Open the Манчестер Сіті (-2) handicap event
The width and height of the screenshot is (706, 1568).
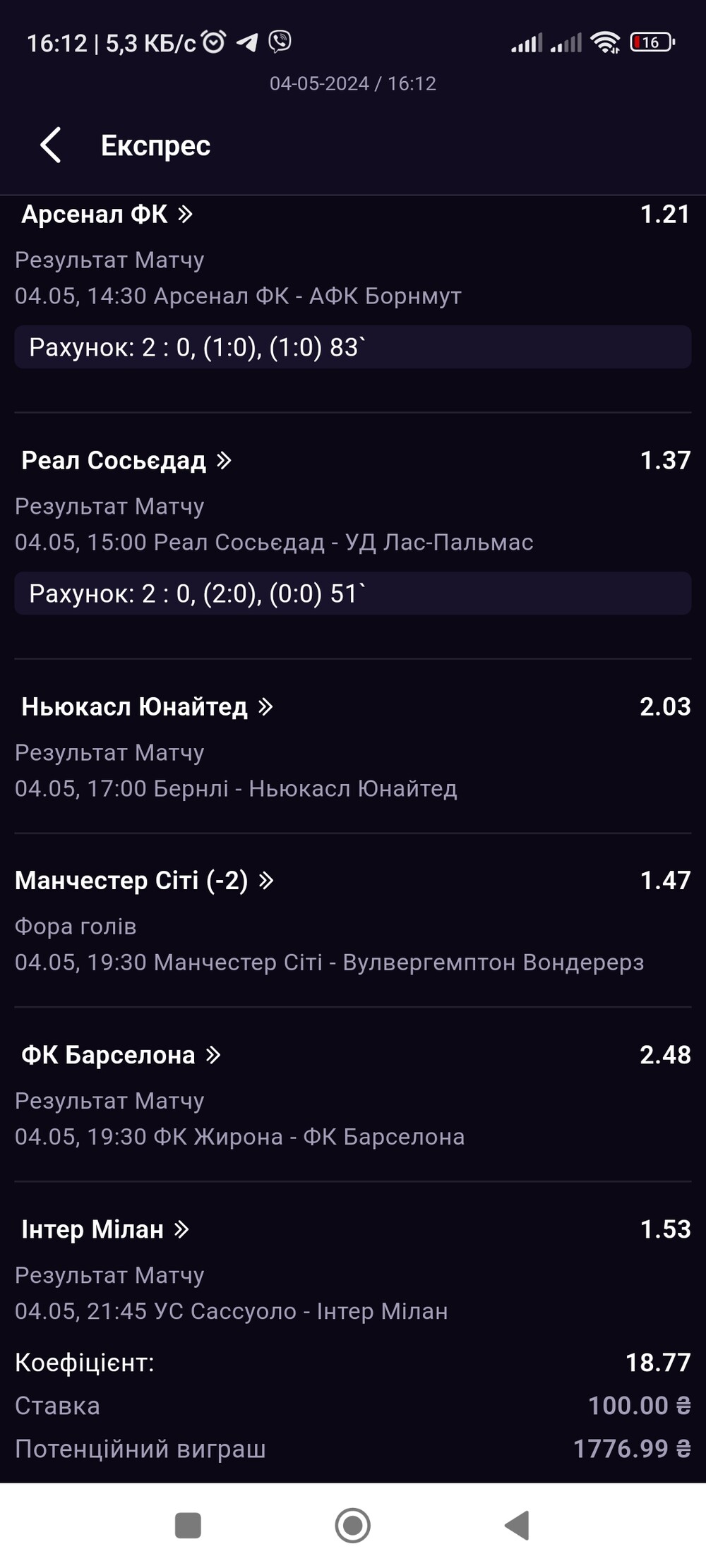[144, 880]
